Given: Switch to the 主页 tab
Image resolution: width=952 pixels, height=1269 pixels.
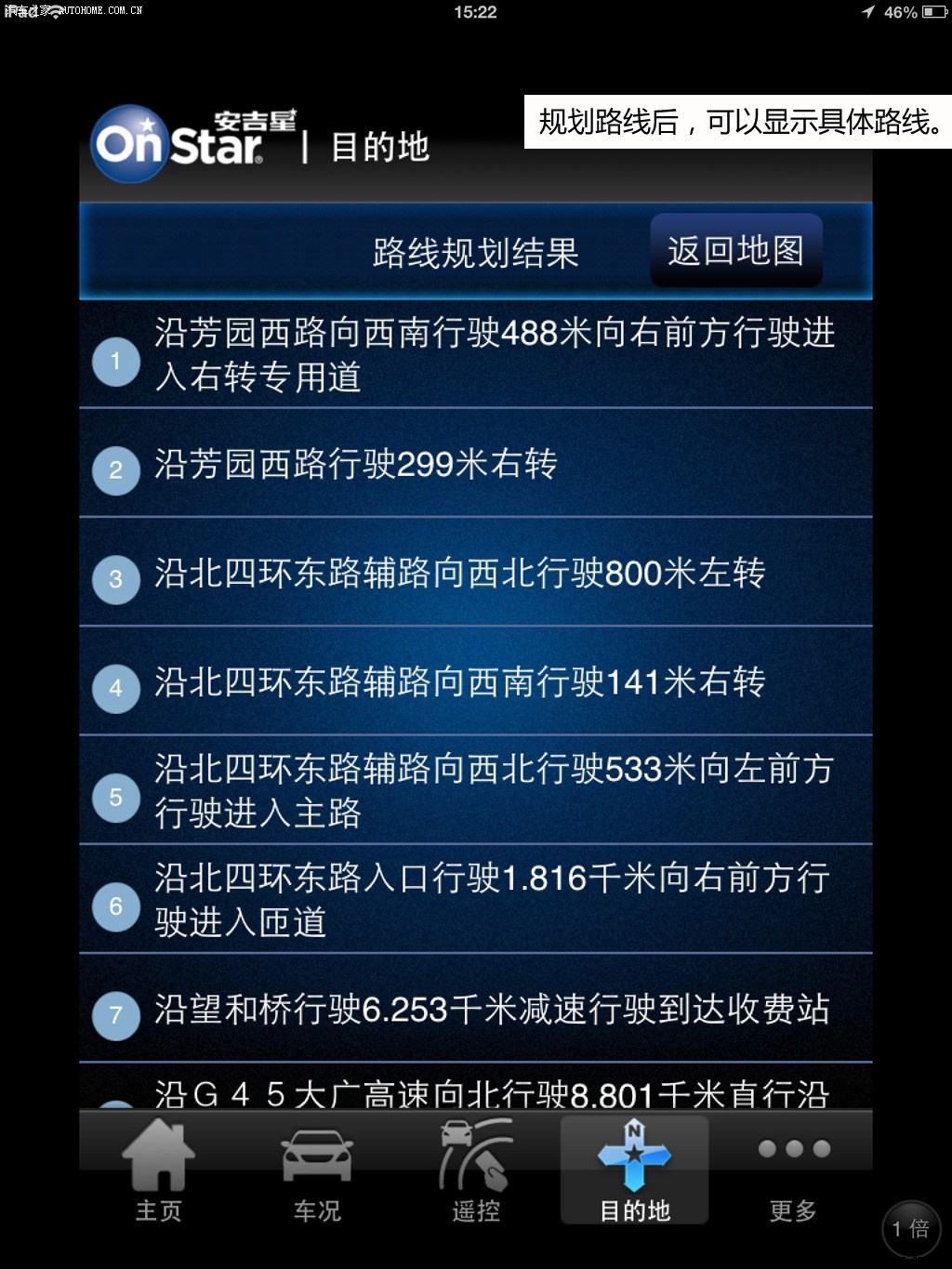Looking at the screenshot, I should coord(159,1170).
